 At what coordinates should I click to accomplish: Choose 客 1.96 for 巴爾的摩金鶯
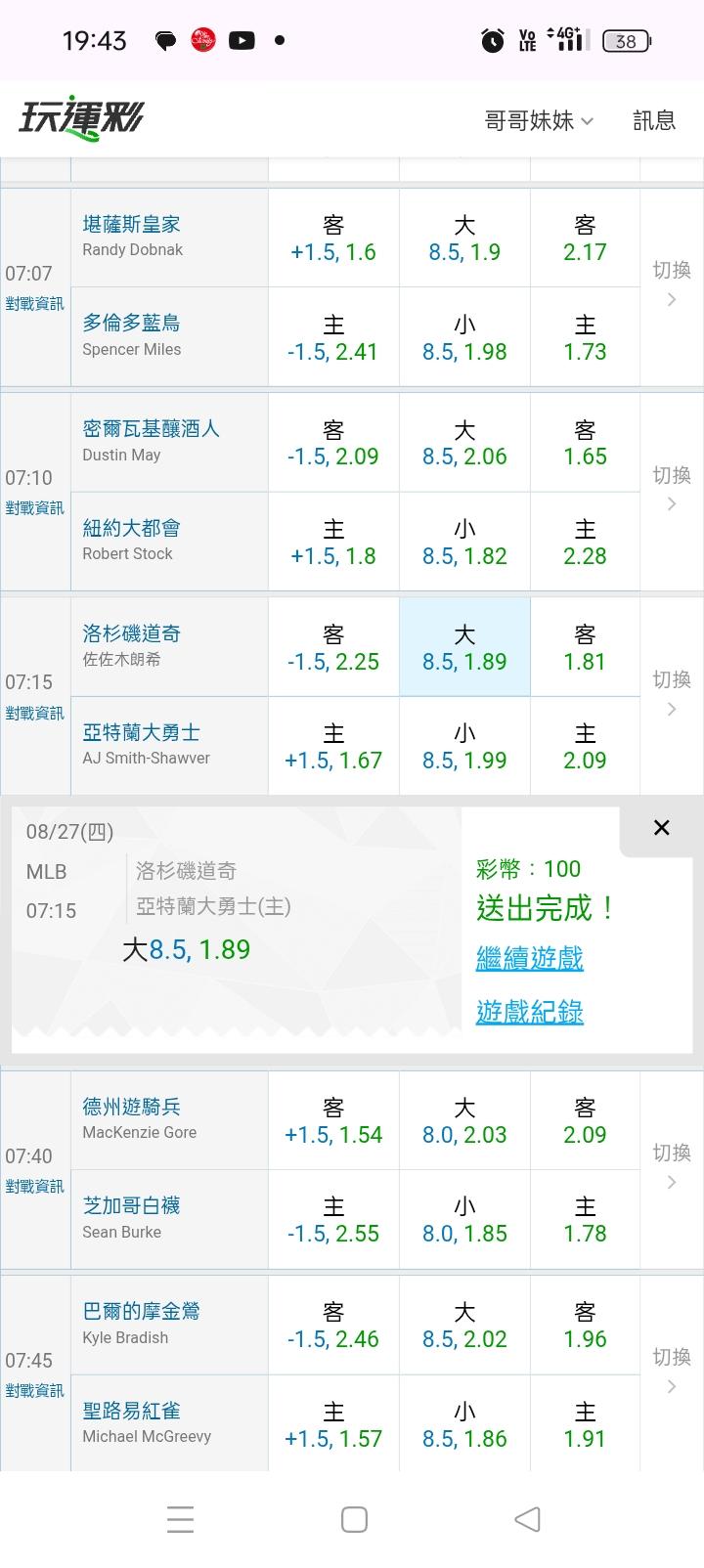585,1325
